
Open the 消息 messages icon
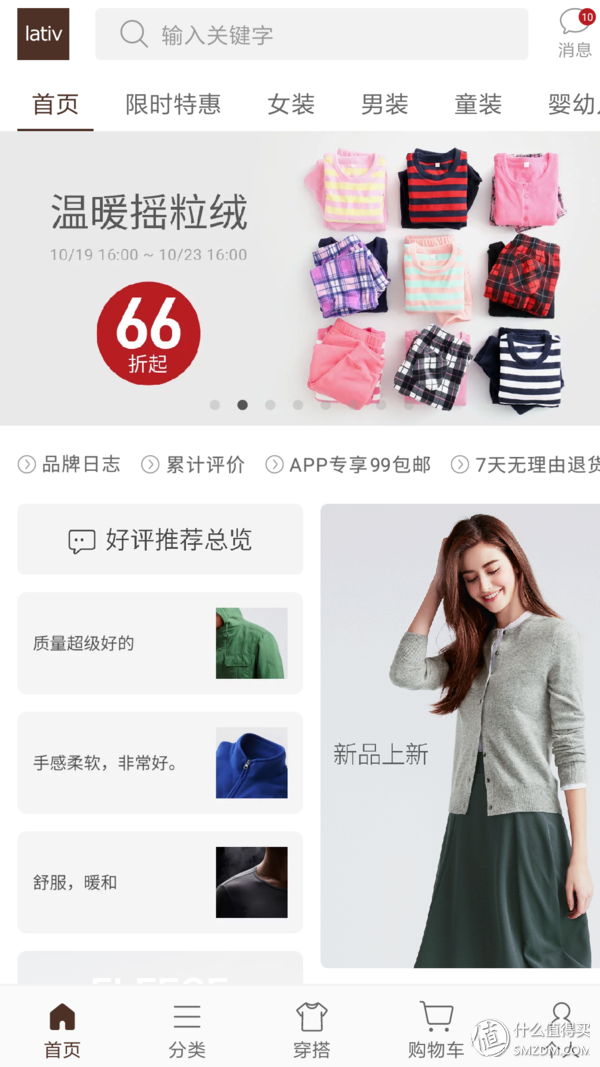pyautogui.click(x=576, y=33)
